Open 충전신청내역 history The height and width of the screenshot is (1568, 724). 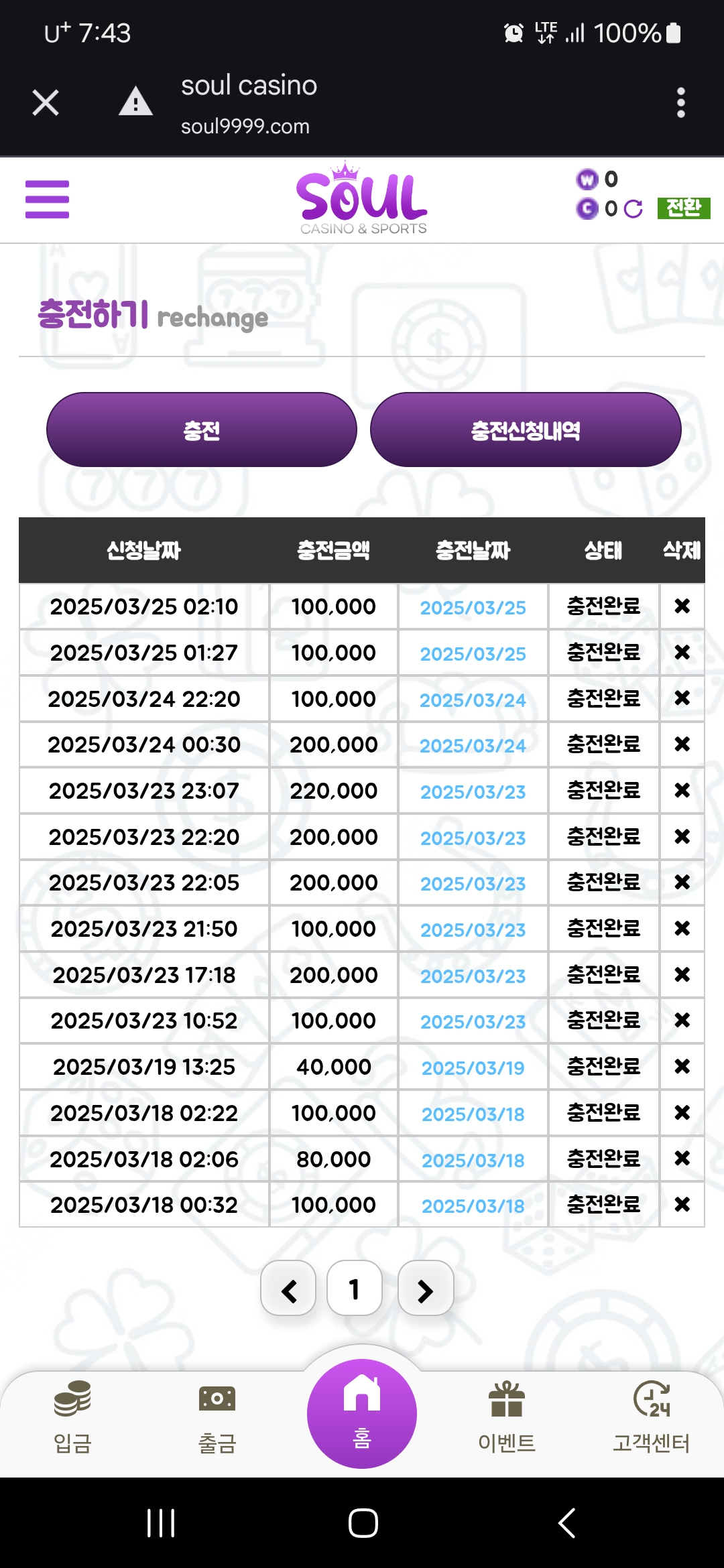point(526,430)
